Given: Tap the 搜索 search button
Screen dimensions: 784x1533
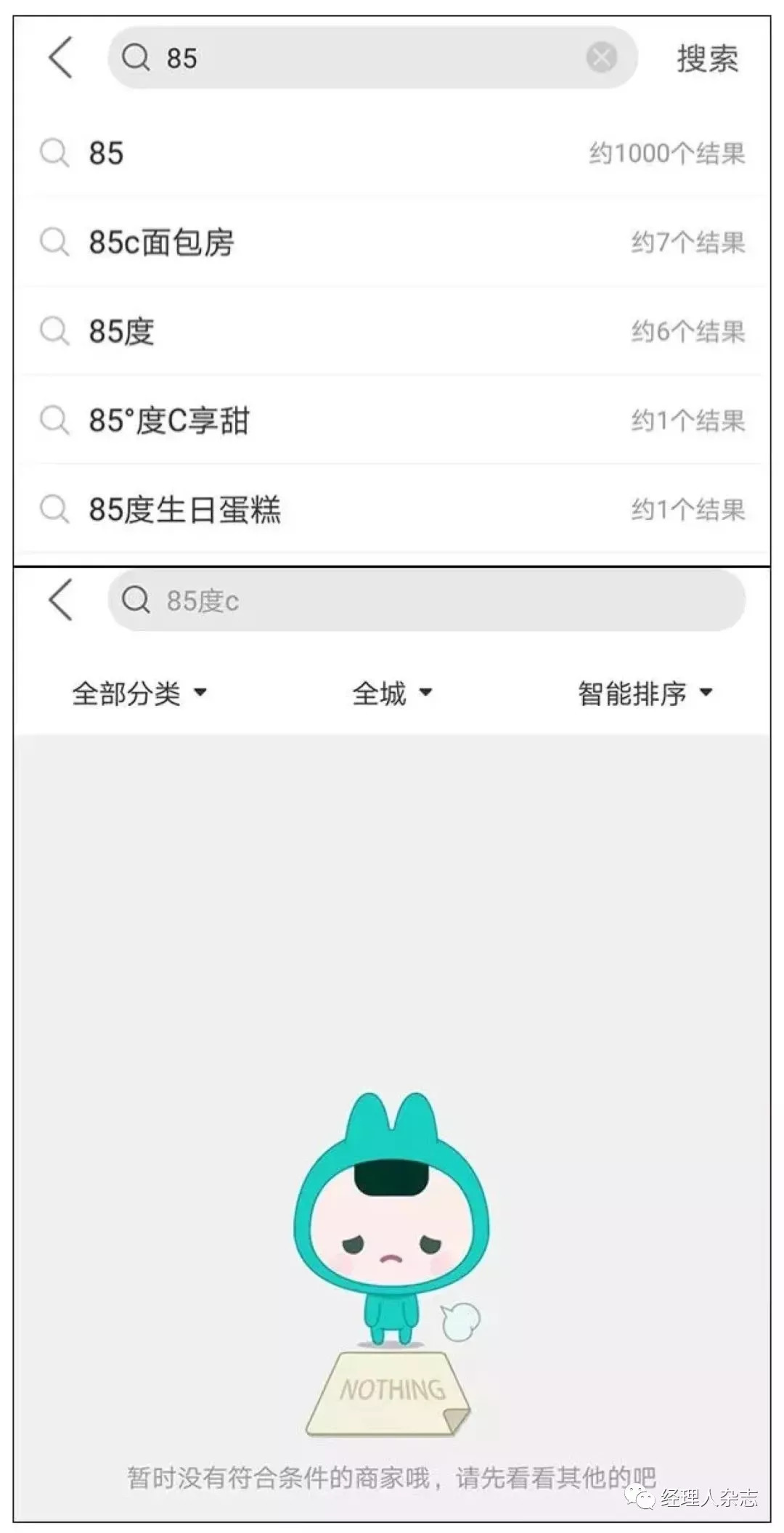Looking at the screenshot, I should tap(708, 60).
